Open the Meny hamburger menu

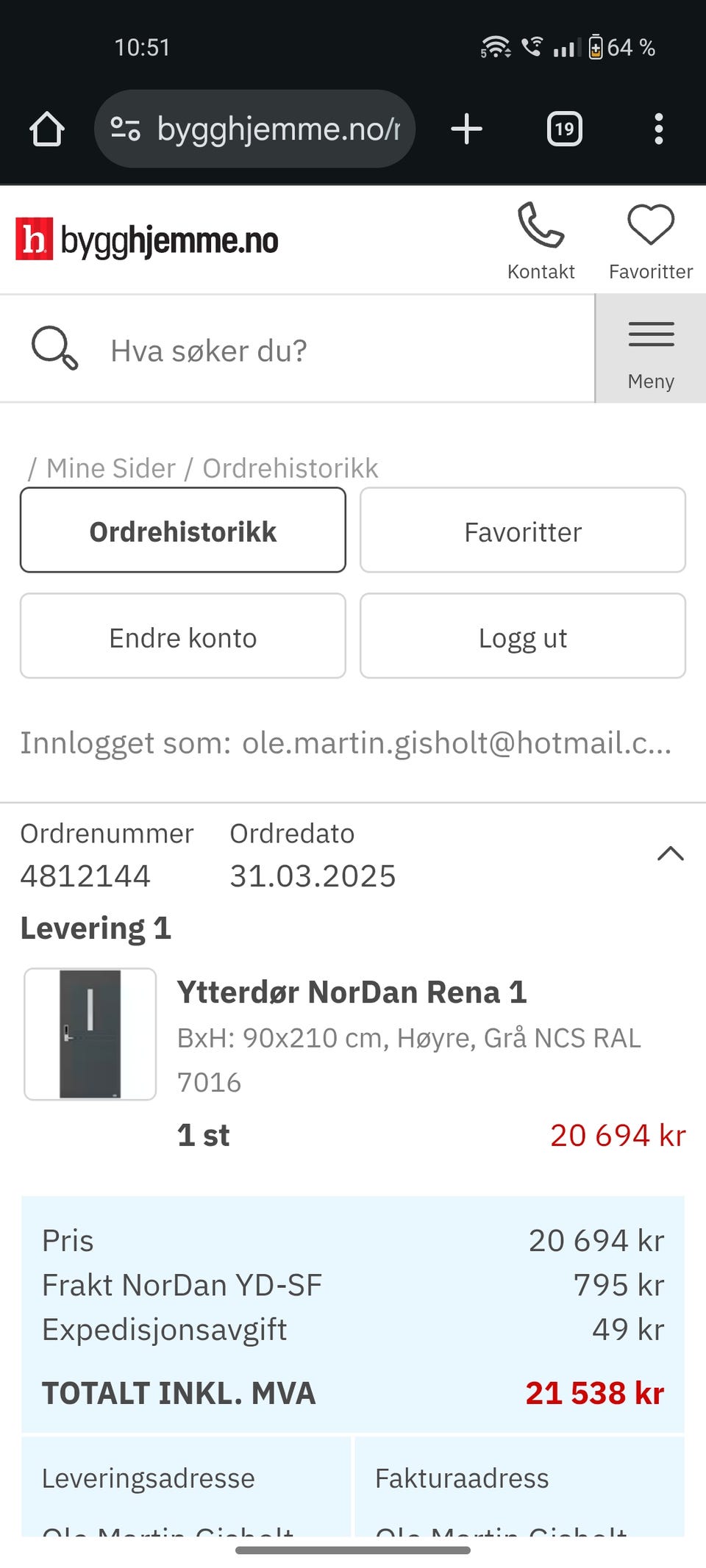tap(651, 350)
